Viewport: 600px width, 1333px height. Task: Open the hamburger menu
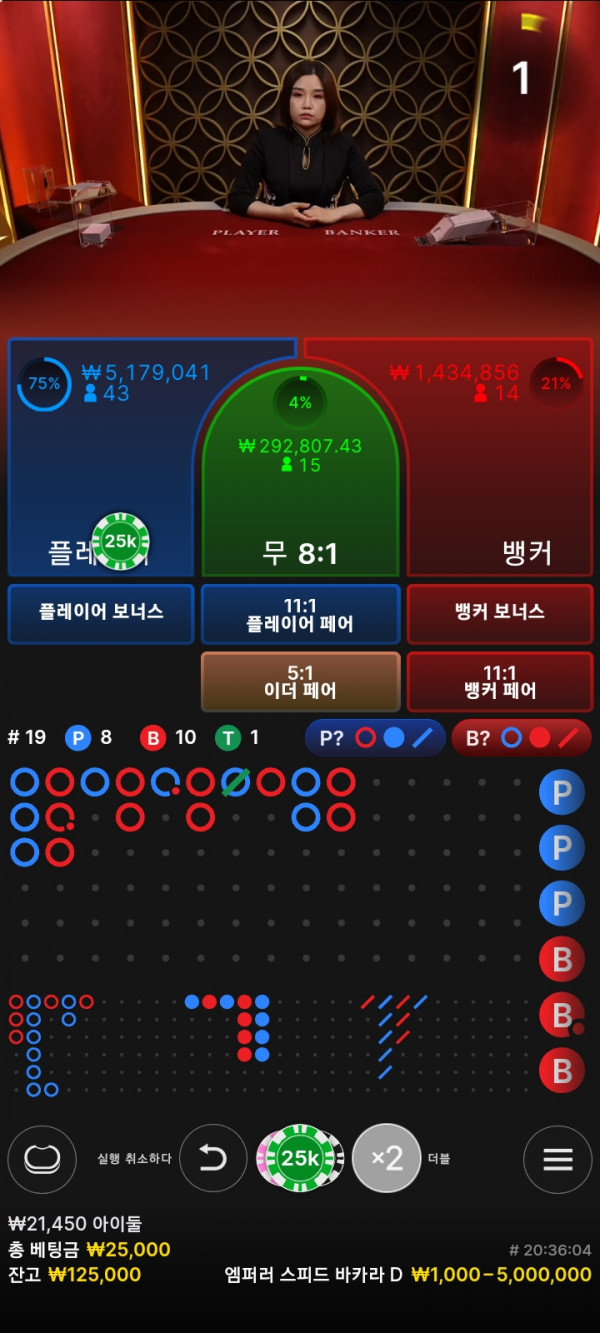pos(557,1158)
